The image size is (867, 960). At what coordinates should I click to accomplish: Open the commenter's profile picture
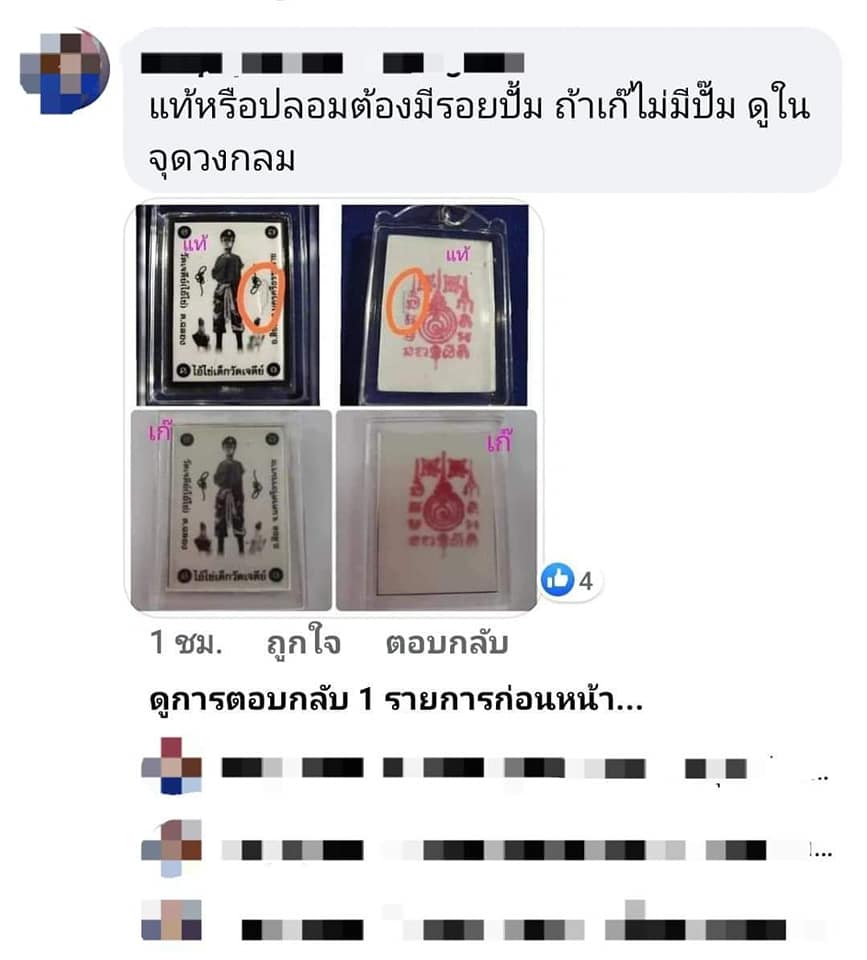point(65,70)
